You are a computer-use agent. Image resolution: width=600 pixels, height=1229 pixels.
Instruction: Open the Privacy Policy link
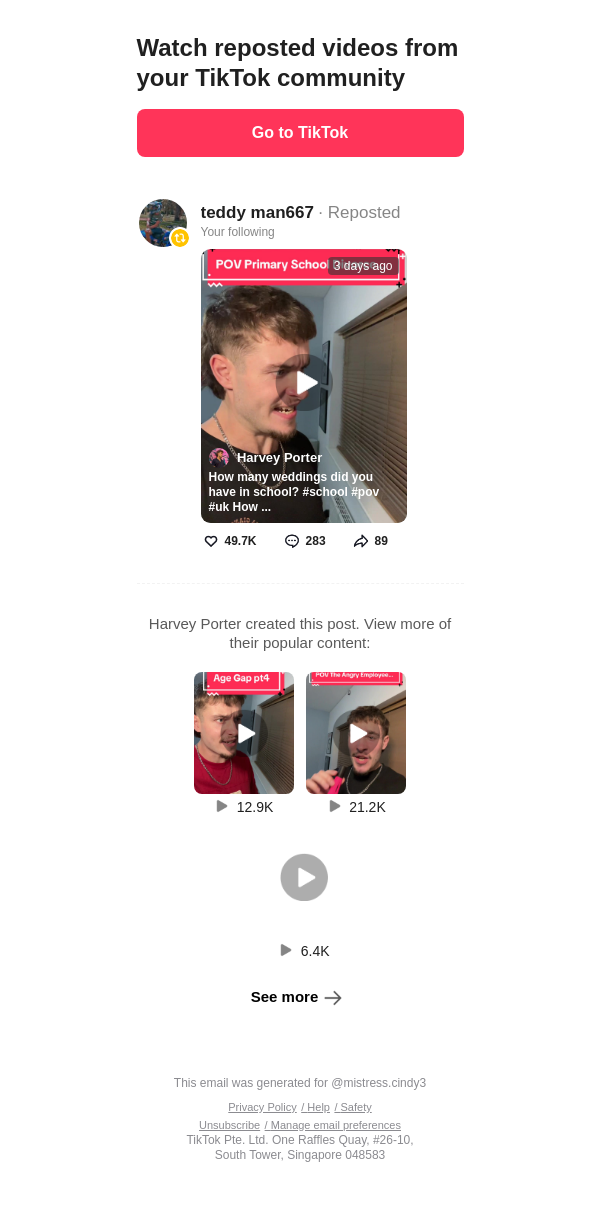pyautogui.click(x=262, y=1107)
